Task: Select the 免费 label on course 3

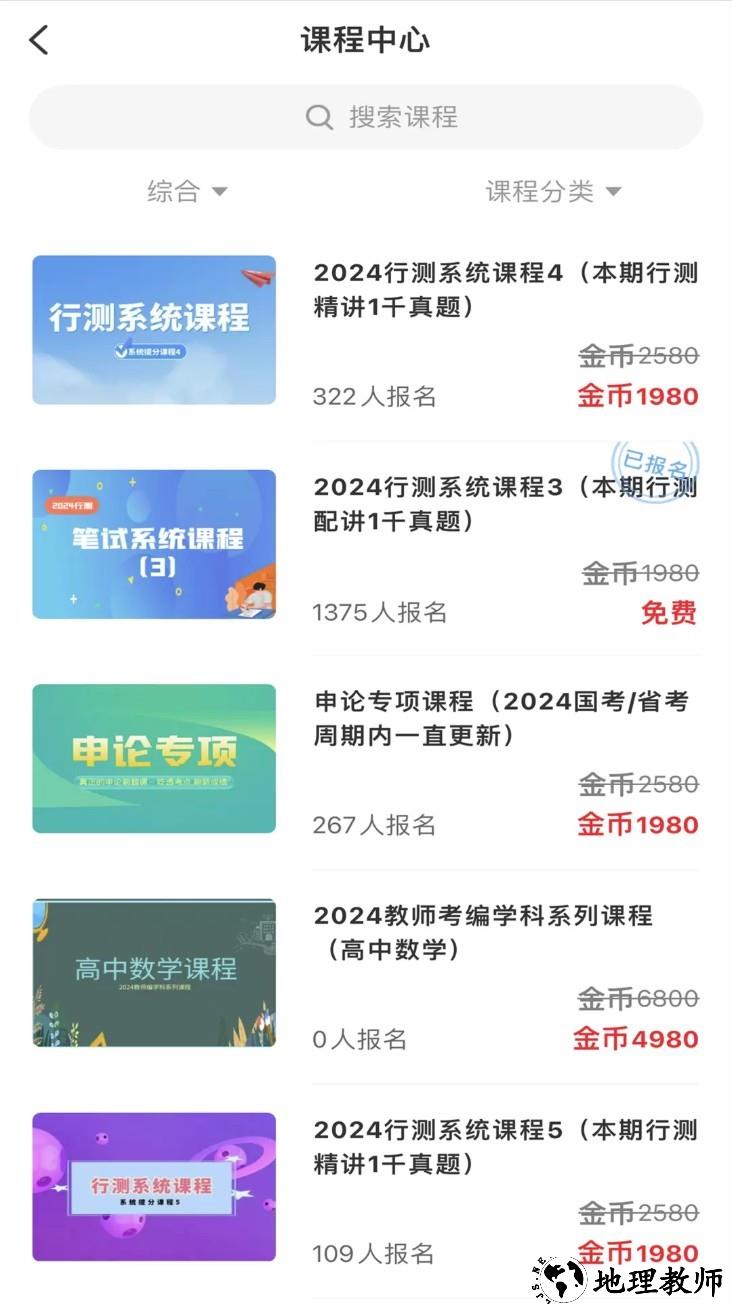Action: click(669, 614)
